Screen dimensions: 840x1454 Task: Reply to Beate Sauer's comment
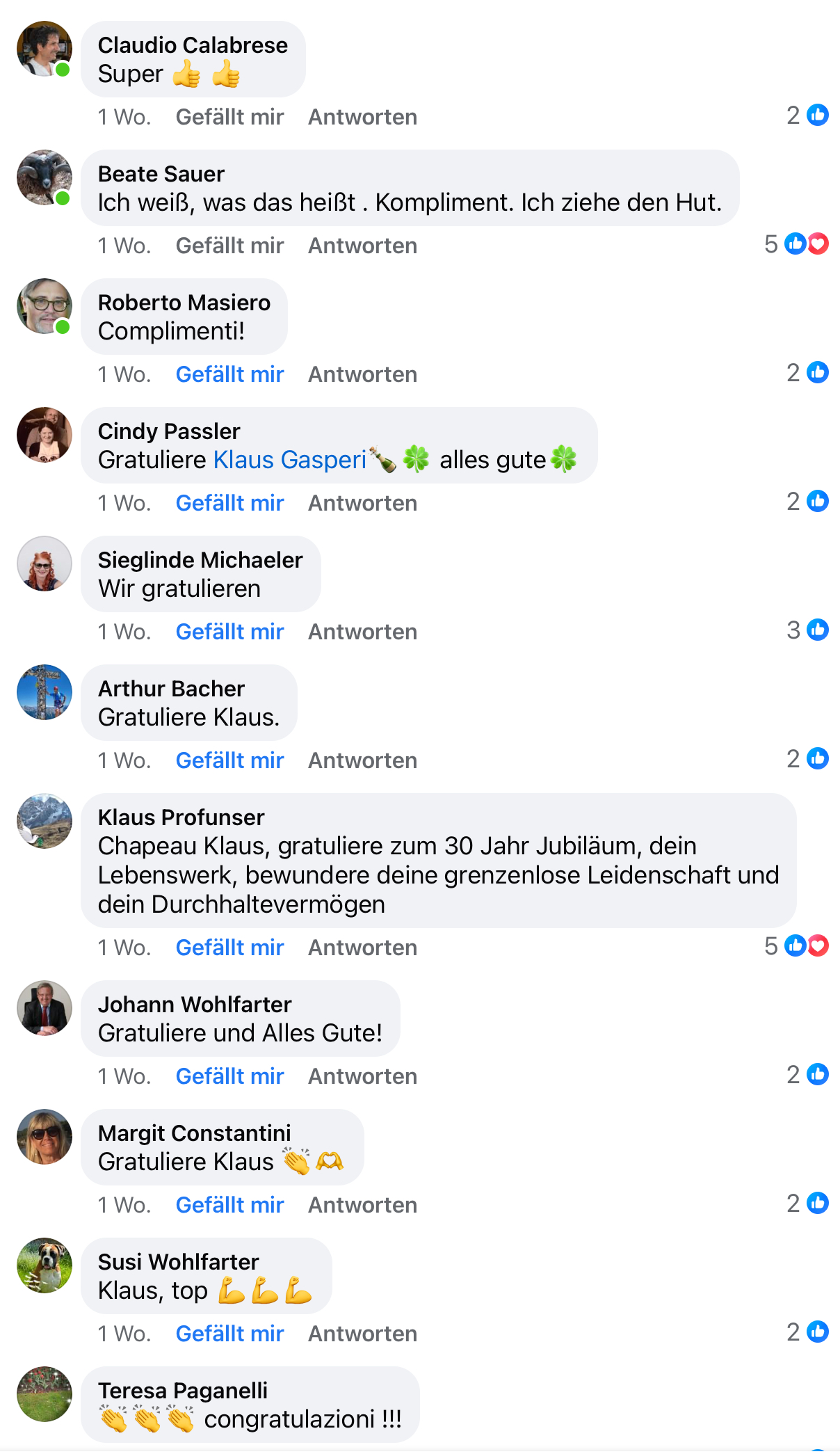[x=362, y=246]
